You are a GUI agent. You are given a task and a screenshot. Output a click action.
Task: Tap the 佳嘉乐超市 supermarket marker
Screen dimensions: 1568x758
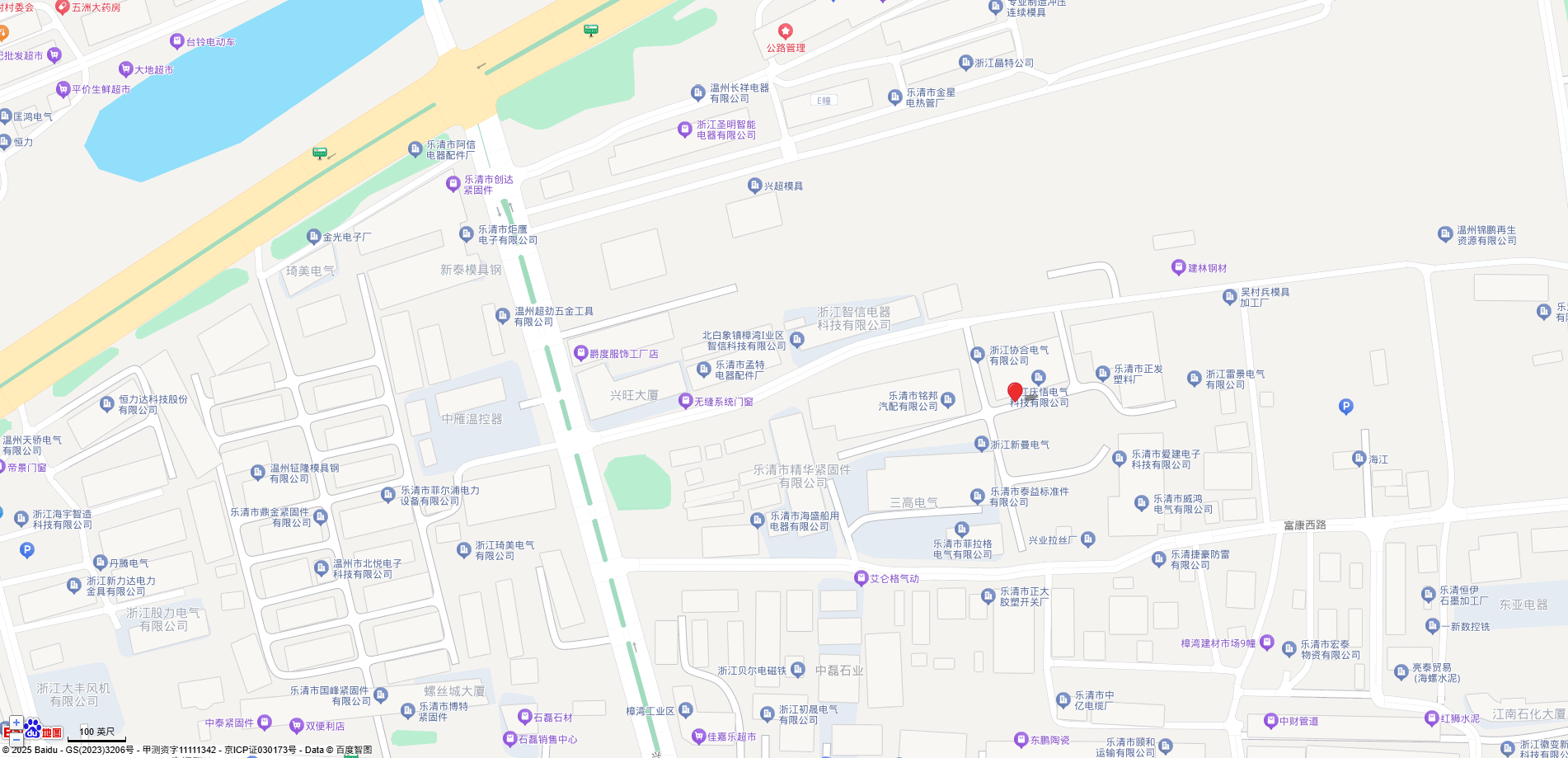699,736
